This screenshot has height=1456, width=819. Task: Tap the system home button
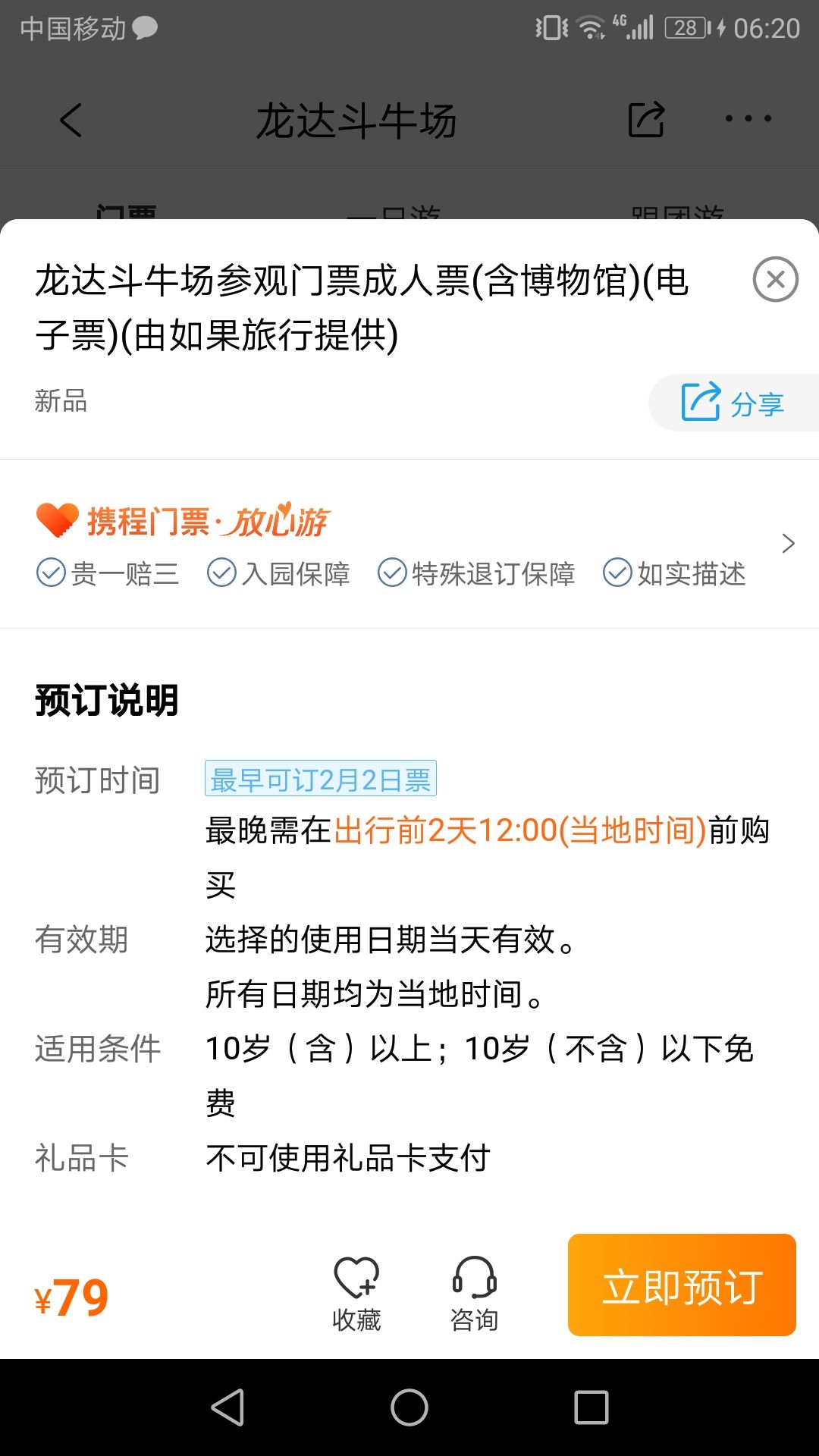409,1407
